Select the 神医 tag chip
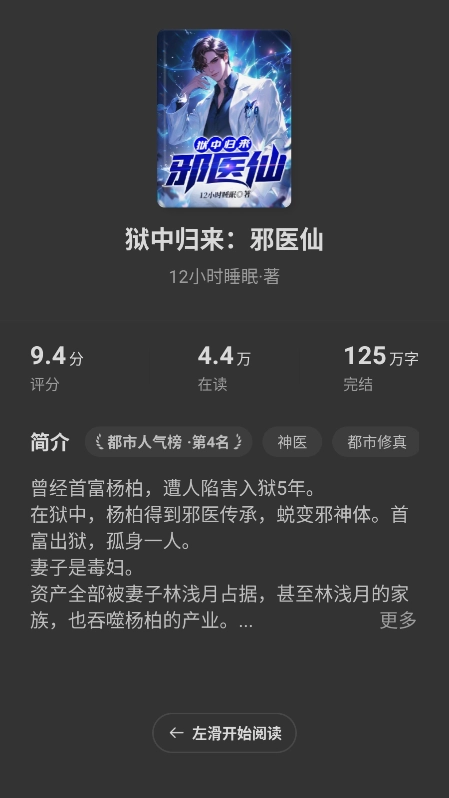The width and height of the screenshot is (449, 798). click(292, 442)
